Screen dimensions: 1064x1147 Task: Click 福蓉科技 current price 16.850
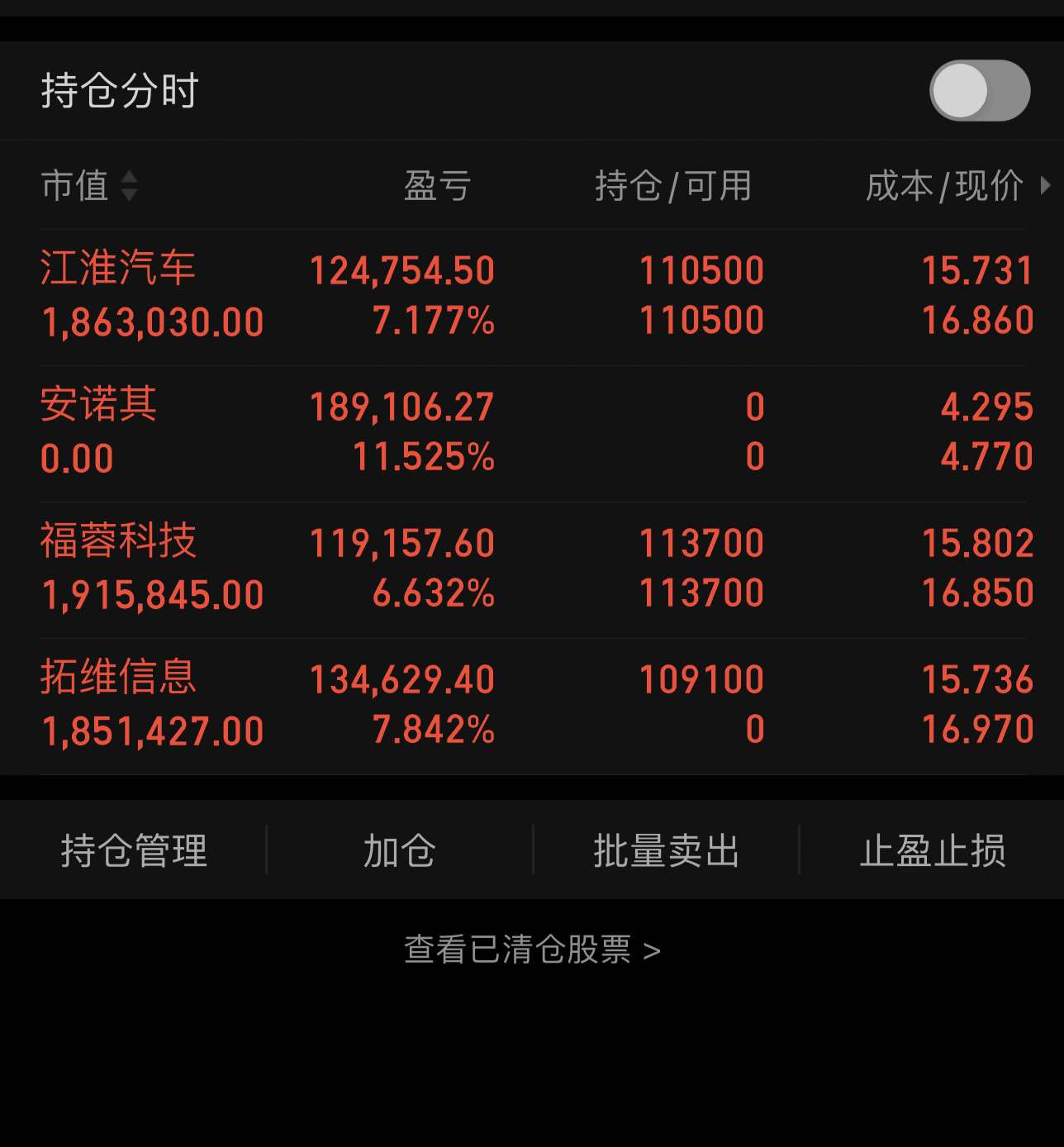[x=978, y=593]
